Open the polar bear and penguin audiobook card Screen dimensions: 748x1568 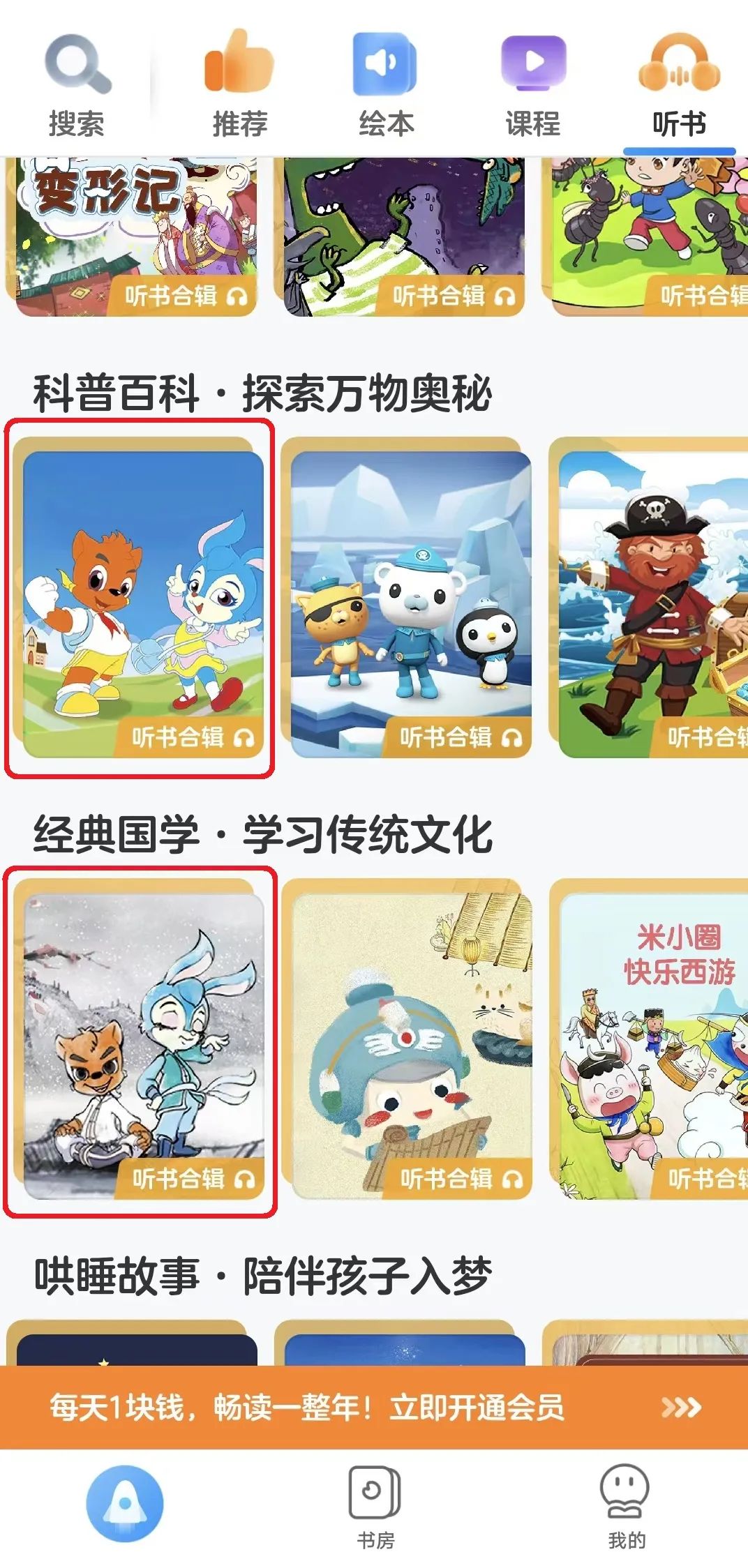407,598
